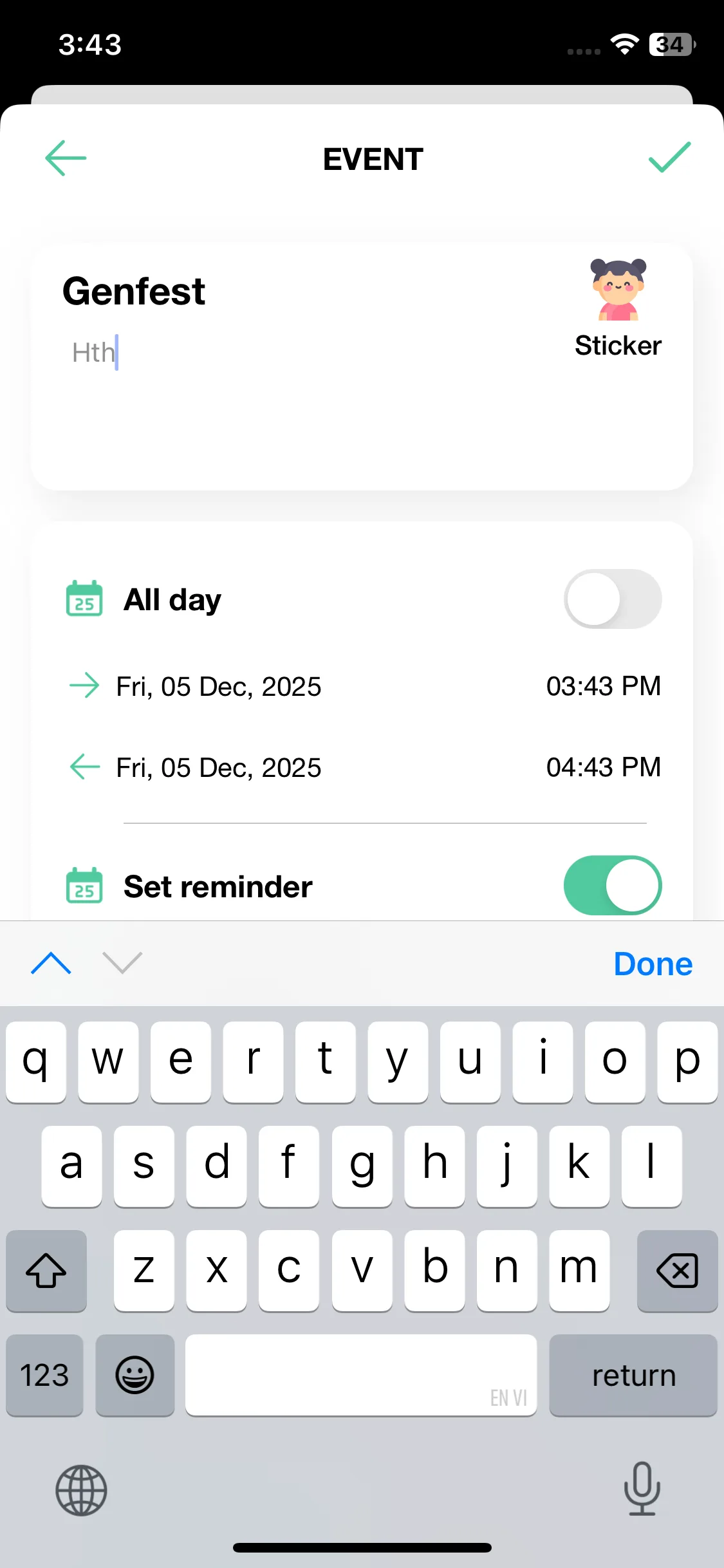
Task: Start voice dictation with the microphone
Action: (642, 1489)
